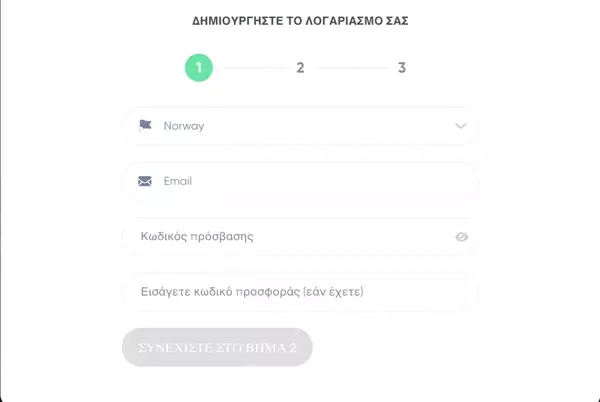
Task: Open the Norway country dropdown
Action: pyautogui.click(x=300, y=126)
